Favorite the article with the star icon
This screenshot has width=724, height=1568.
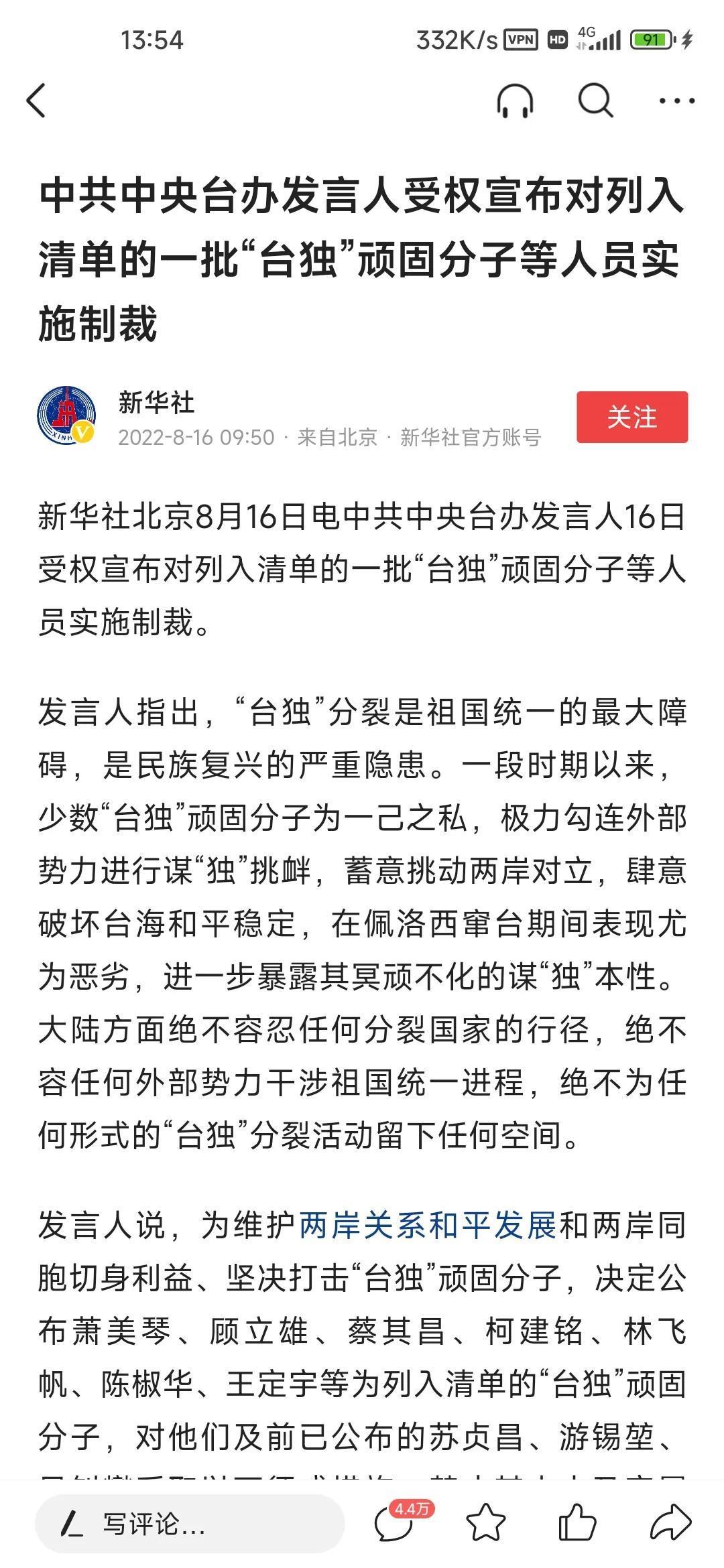click(485, 1522)
